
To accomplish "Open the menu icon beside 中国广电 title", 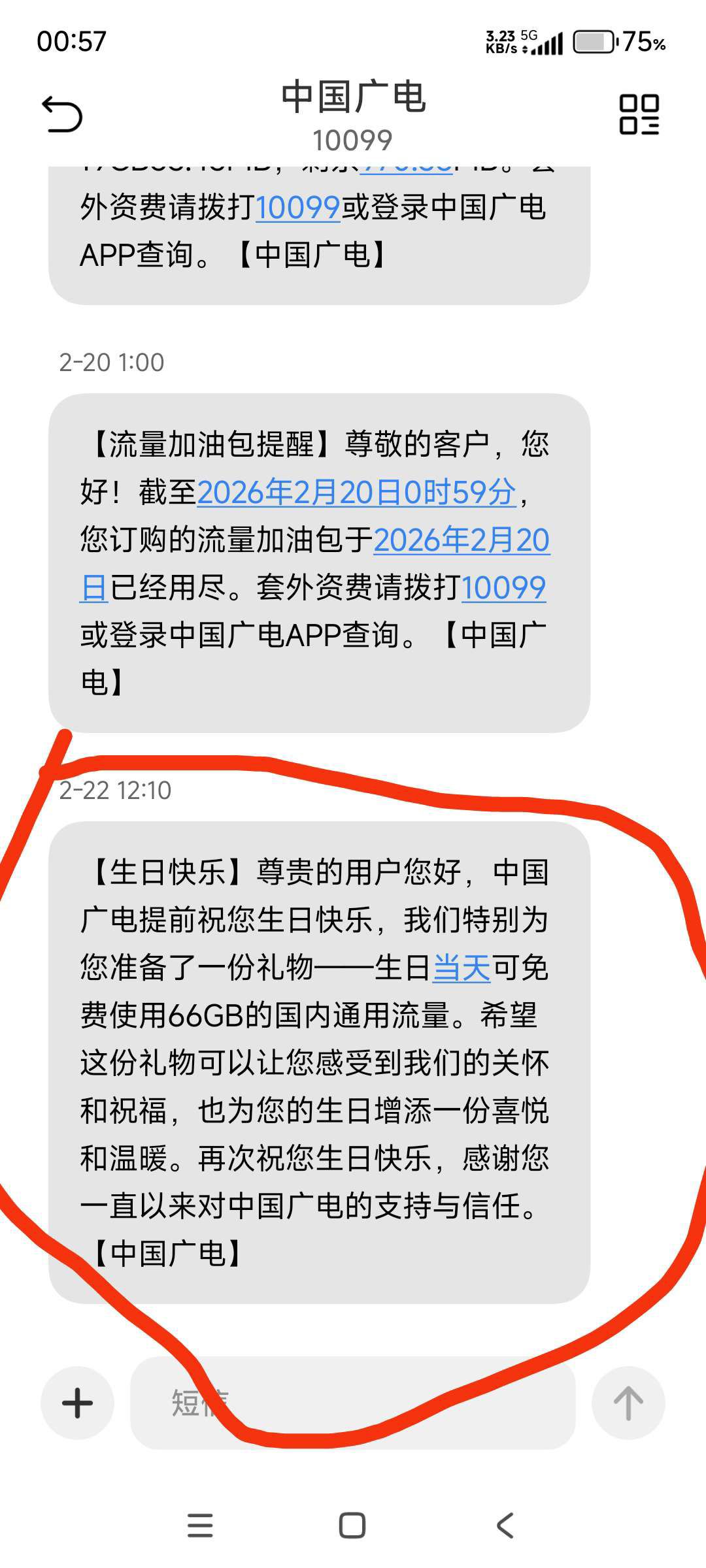I will pyautogui.click(x=639, y=115).
